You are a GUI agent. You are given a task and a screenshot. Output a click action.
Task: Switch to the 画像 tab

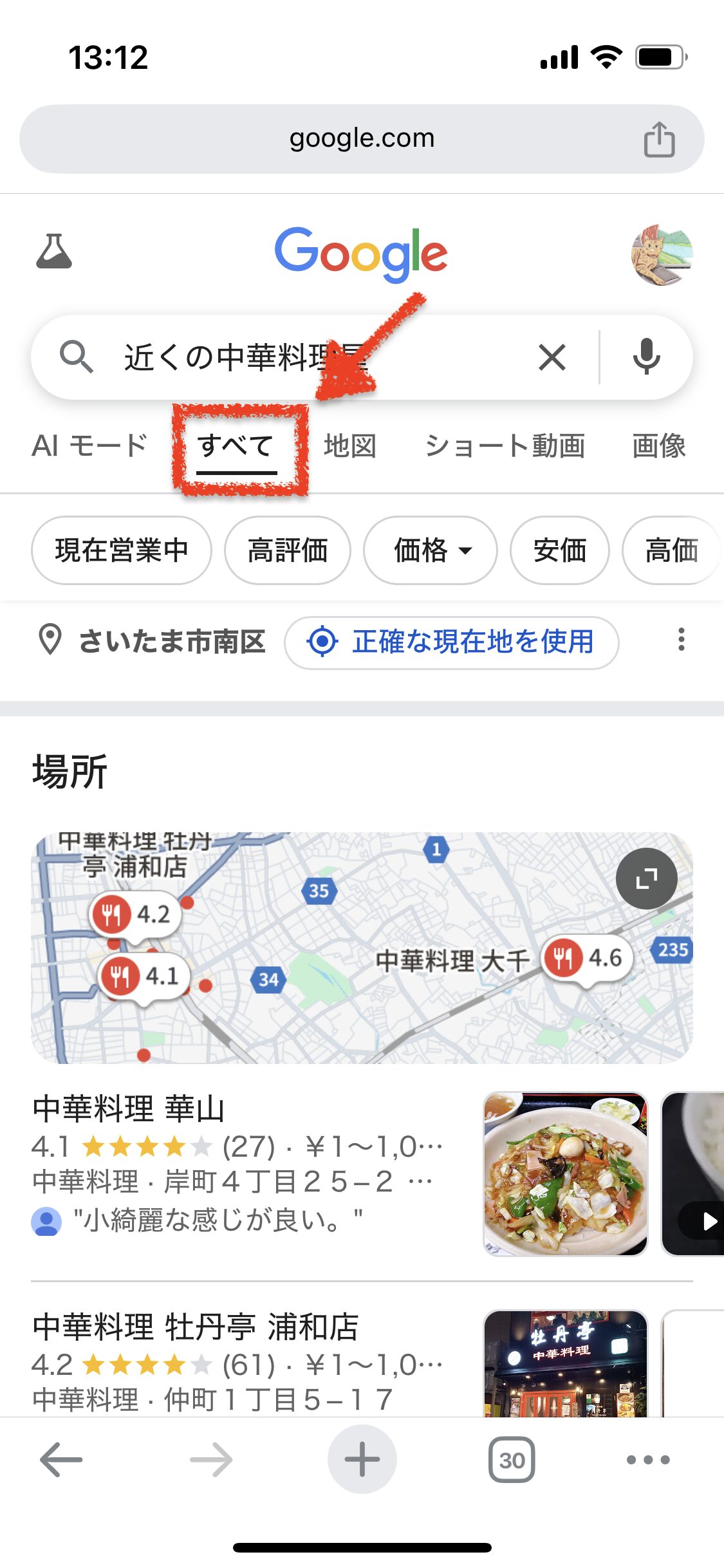click(x=658, y=445)
